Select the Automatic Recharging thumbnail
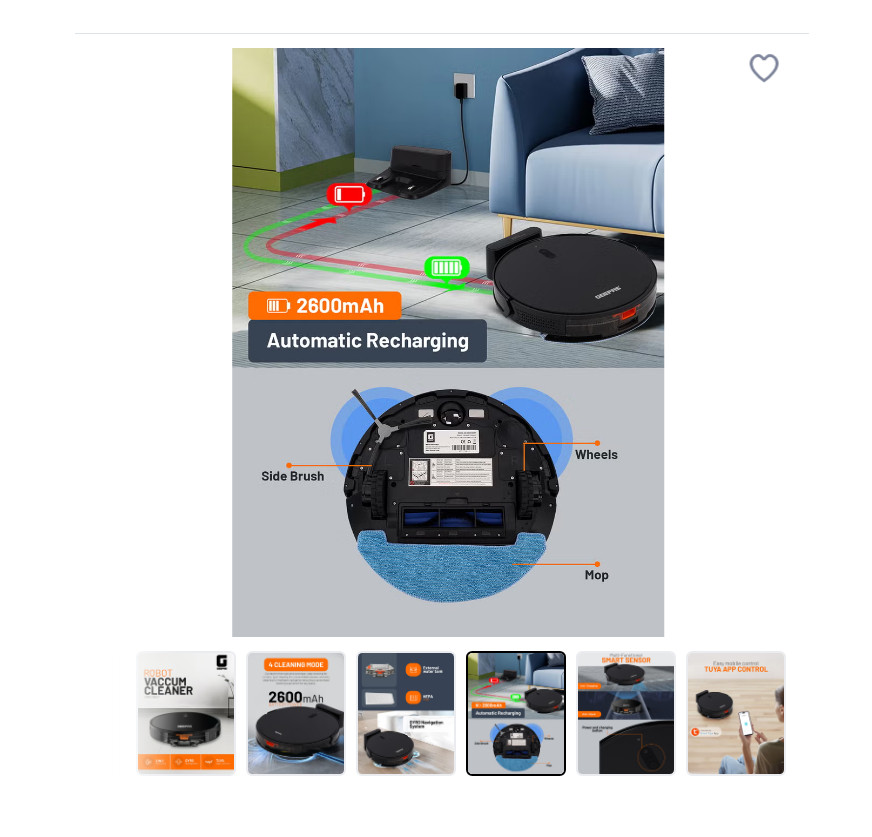872x837 pixels. [x=516, y=713]
